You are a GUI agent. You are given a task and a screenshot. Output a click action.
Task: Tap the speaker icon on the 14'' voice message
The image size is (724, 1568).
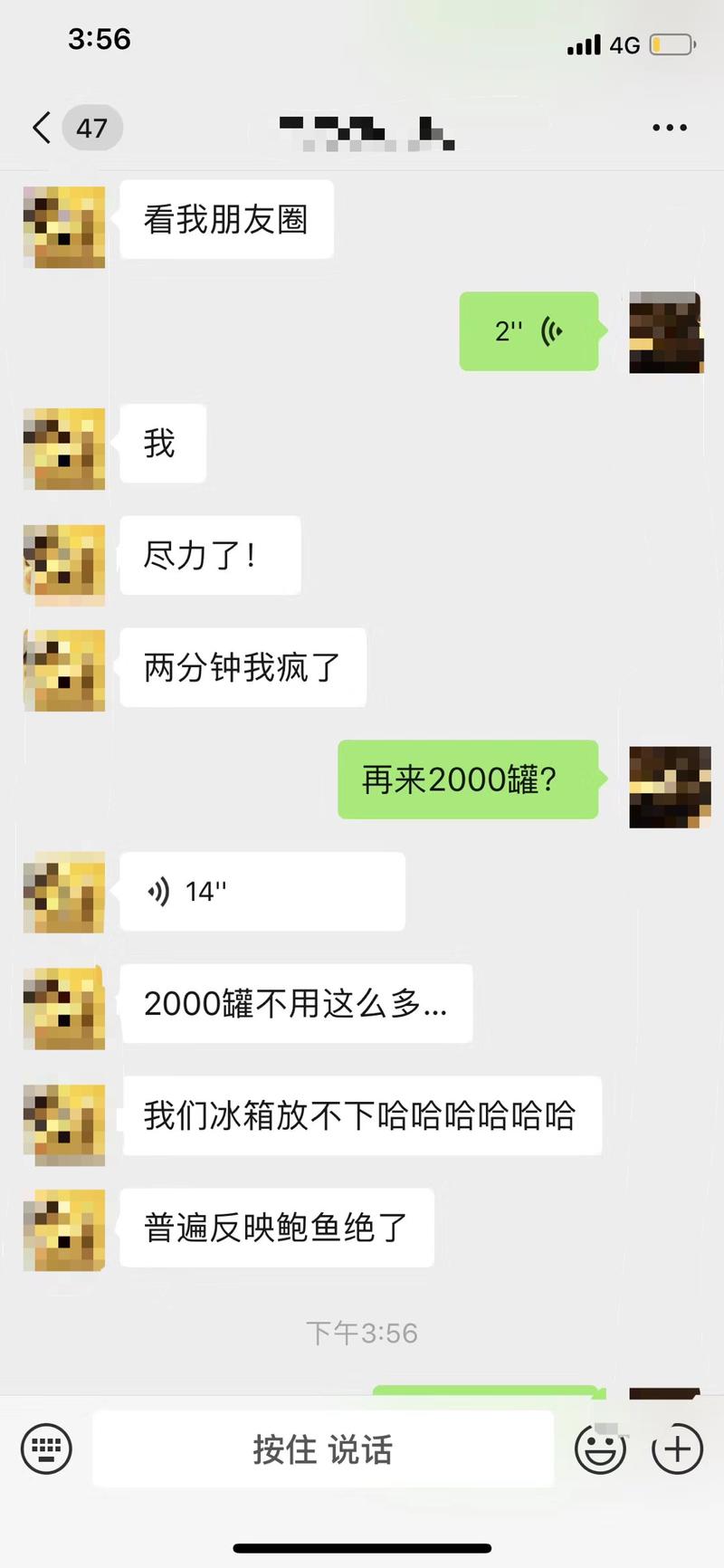tap(159, 891)
